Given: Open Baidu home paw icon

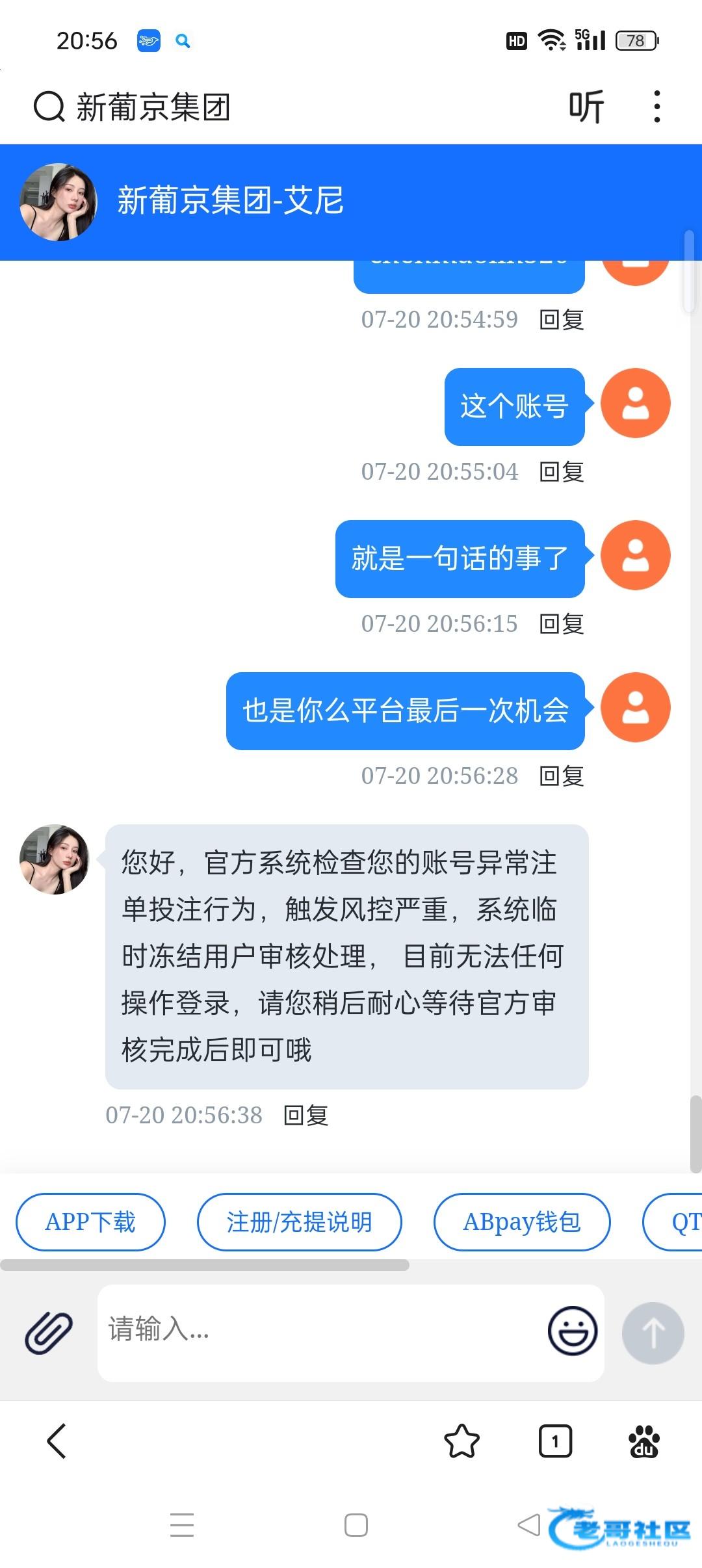Looking at the screenshot, I should [643, 1441].
